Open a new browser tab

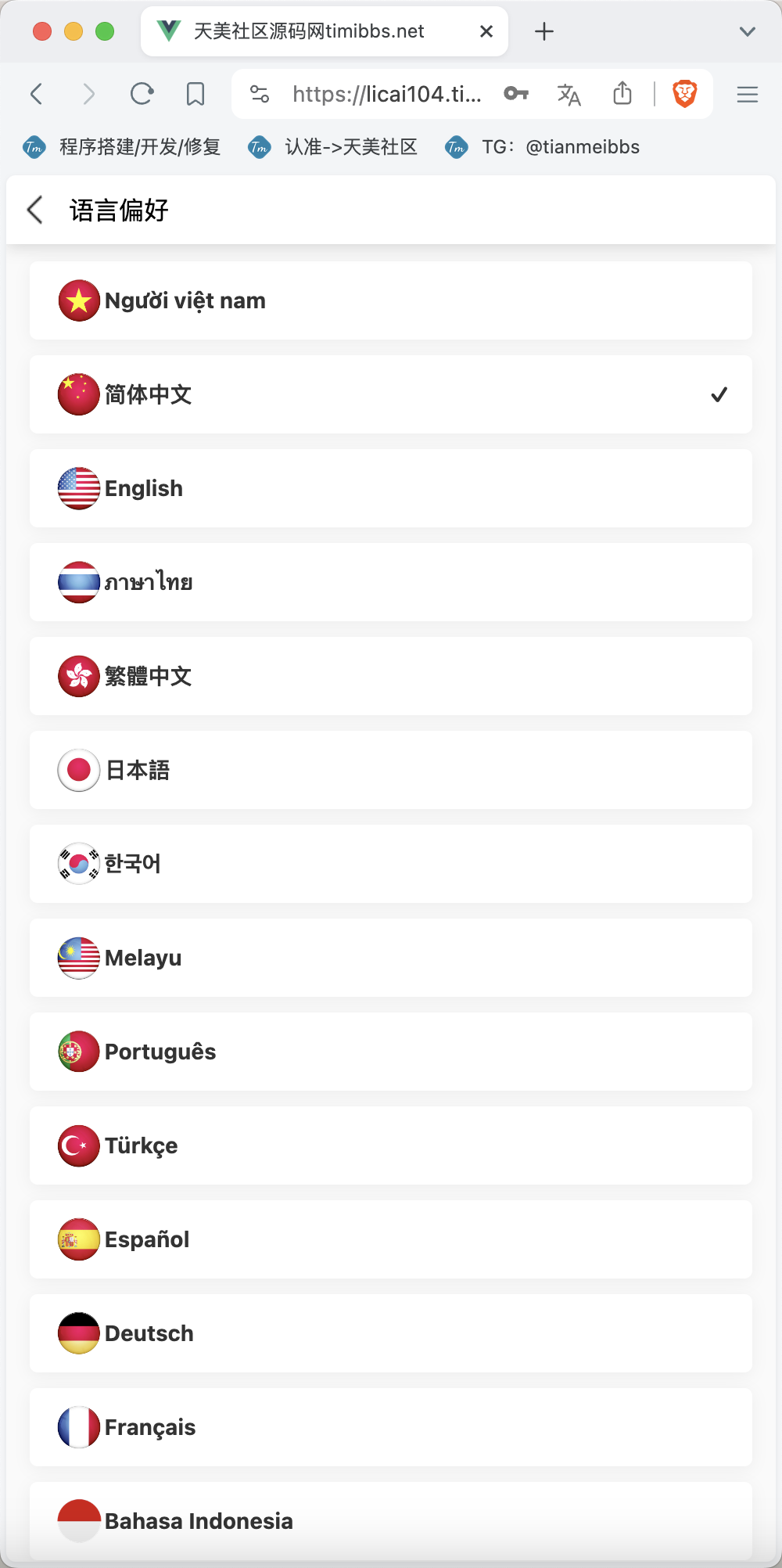(x=544, y=31)
